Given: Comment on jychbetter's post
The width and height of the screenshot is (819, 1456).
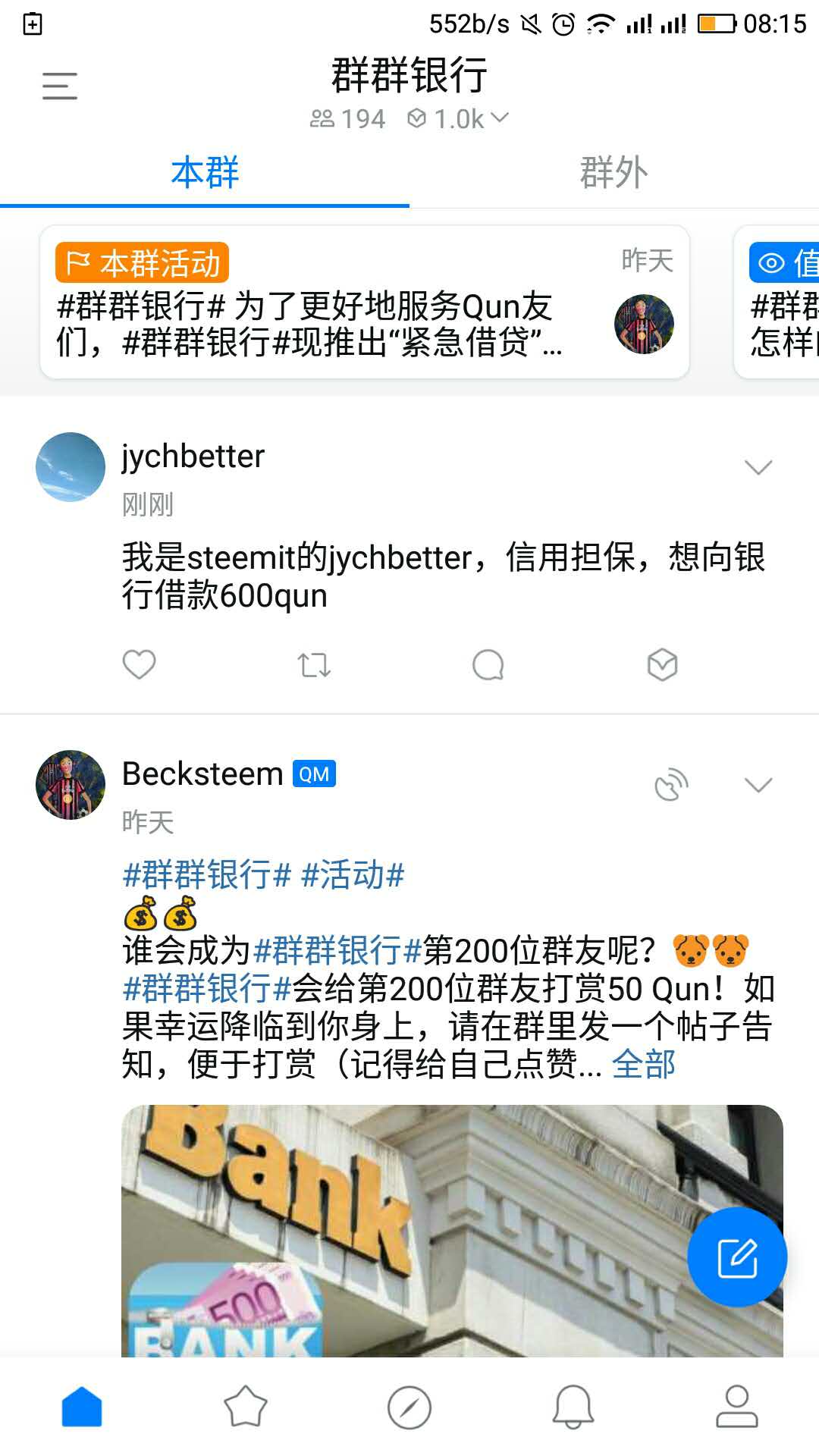Looking at the screenshot, I should [x=487, y=665].
